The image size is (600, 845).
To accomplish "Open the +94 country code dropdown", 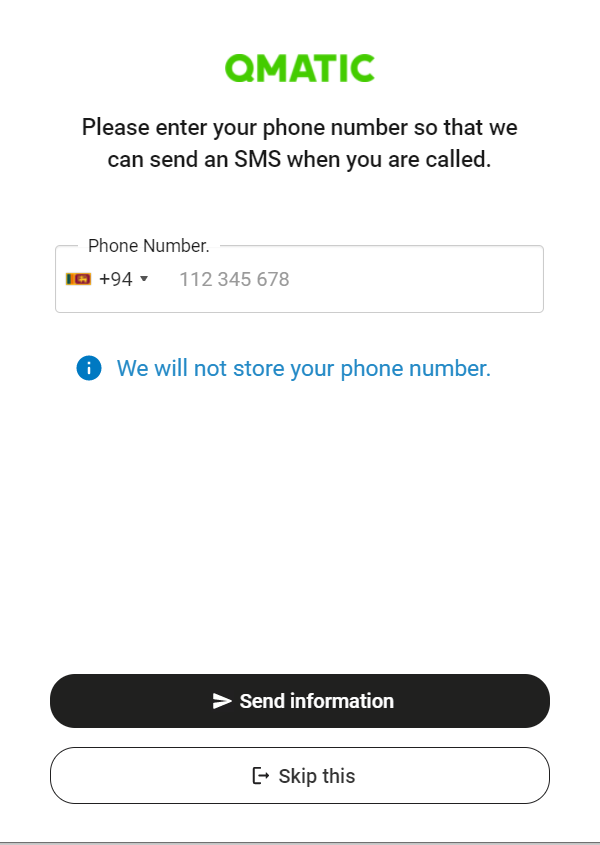I will pyautogui.click(x=108, y=279).
